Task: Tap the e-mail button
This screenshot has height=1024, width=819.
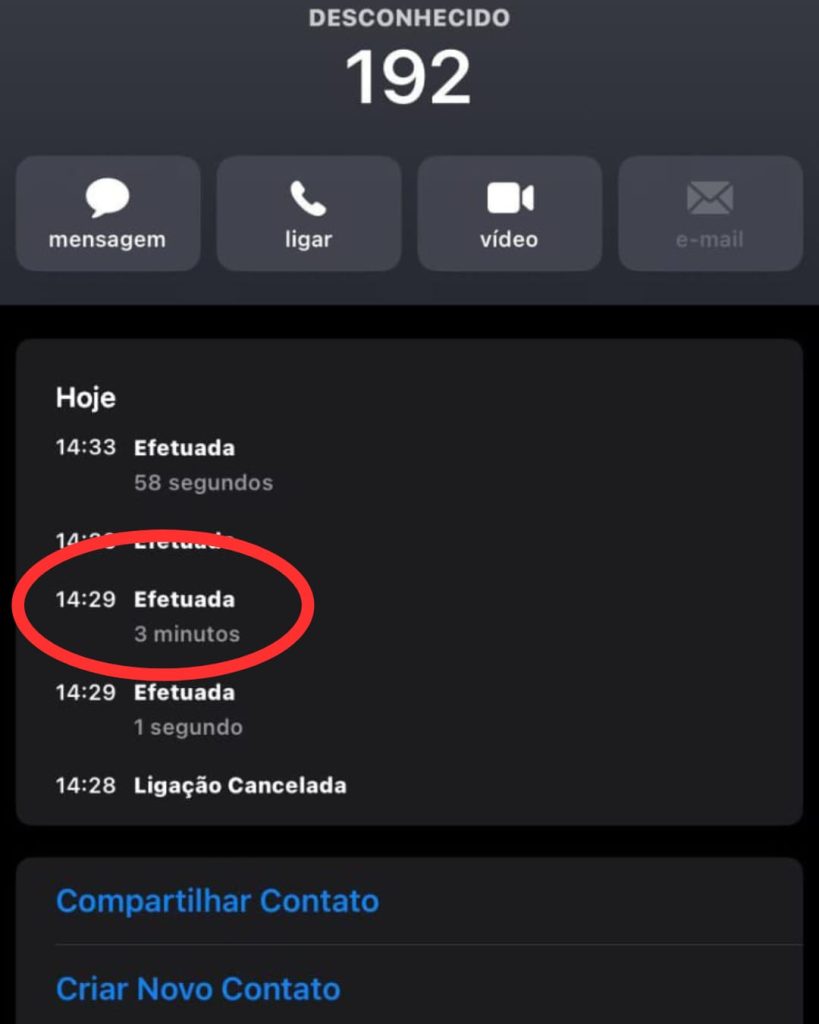Action: [710, 213]
